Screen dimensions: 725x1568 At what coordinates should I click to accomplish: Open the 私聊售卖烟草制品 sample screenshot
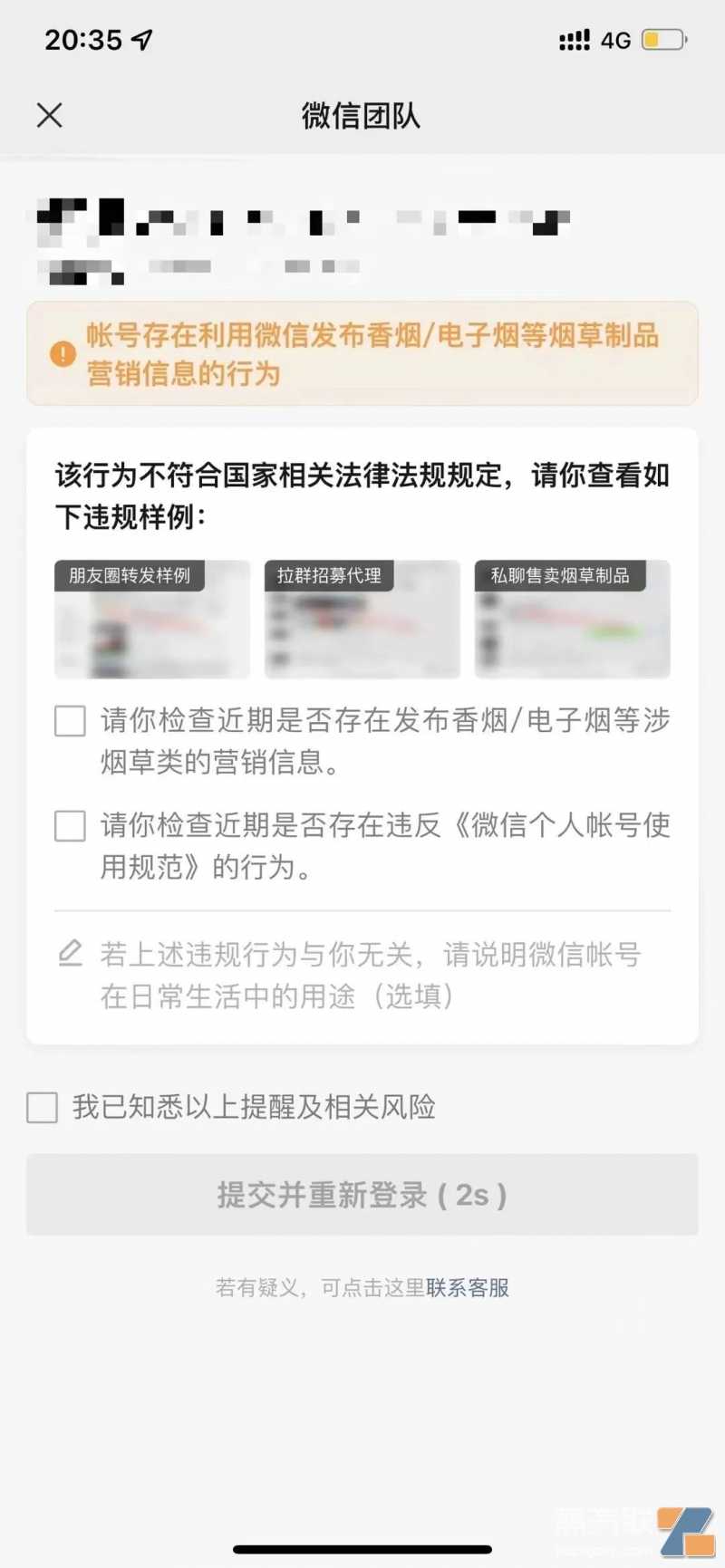pos(573,619)
